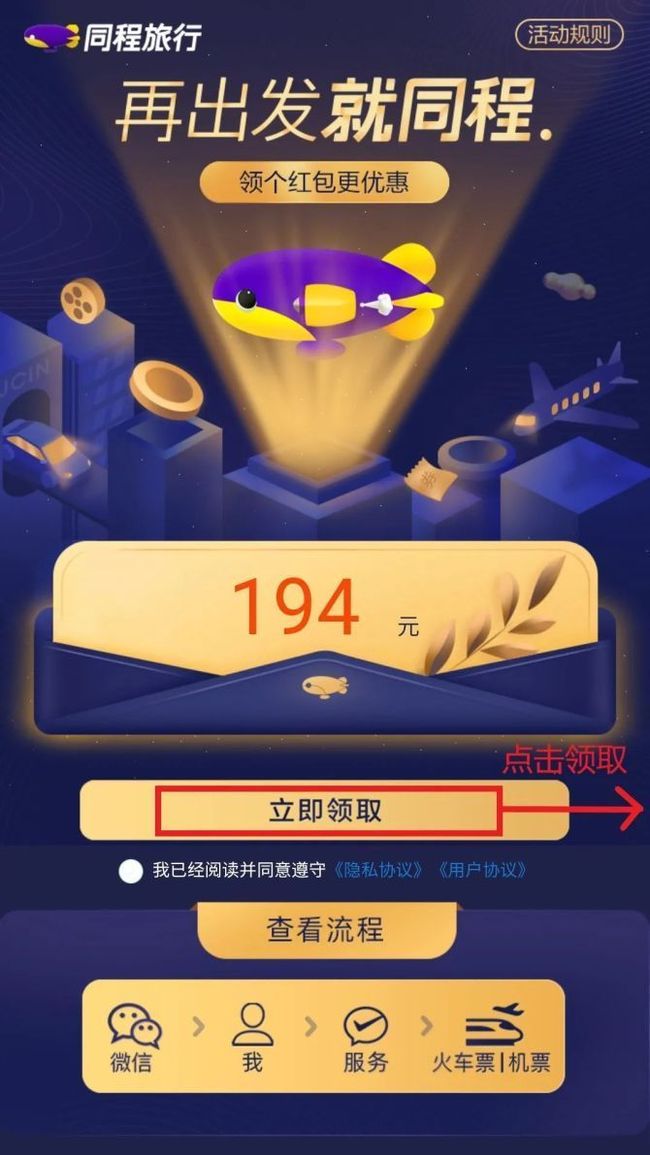The image size is (650, 1155).
Task: Tap 立即领取 to claim the red packet
Action: click(324, 810)
